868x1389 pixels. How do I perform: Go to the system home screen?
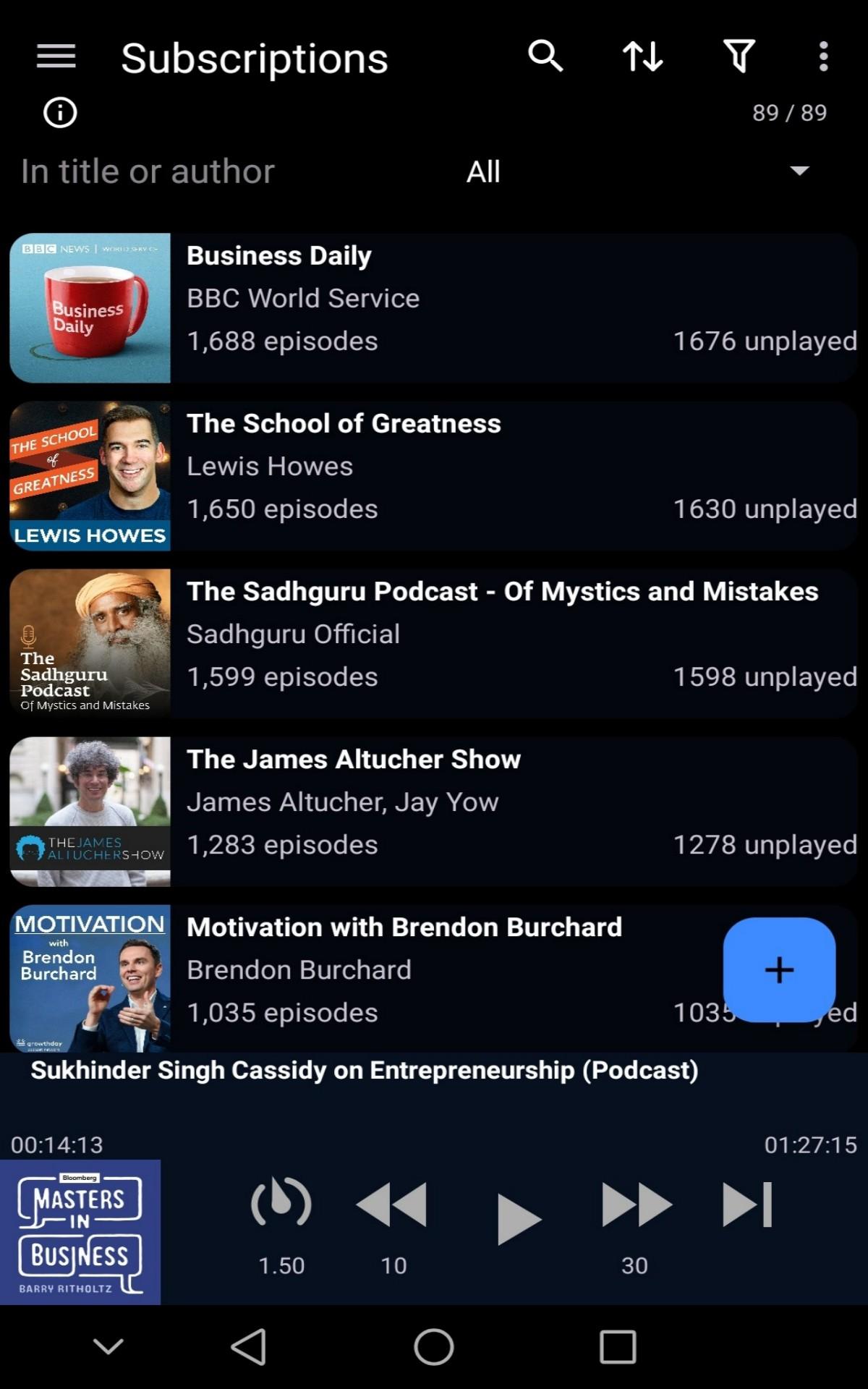[x=434, y=1347]
